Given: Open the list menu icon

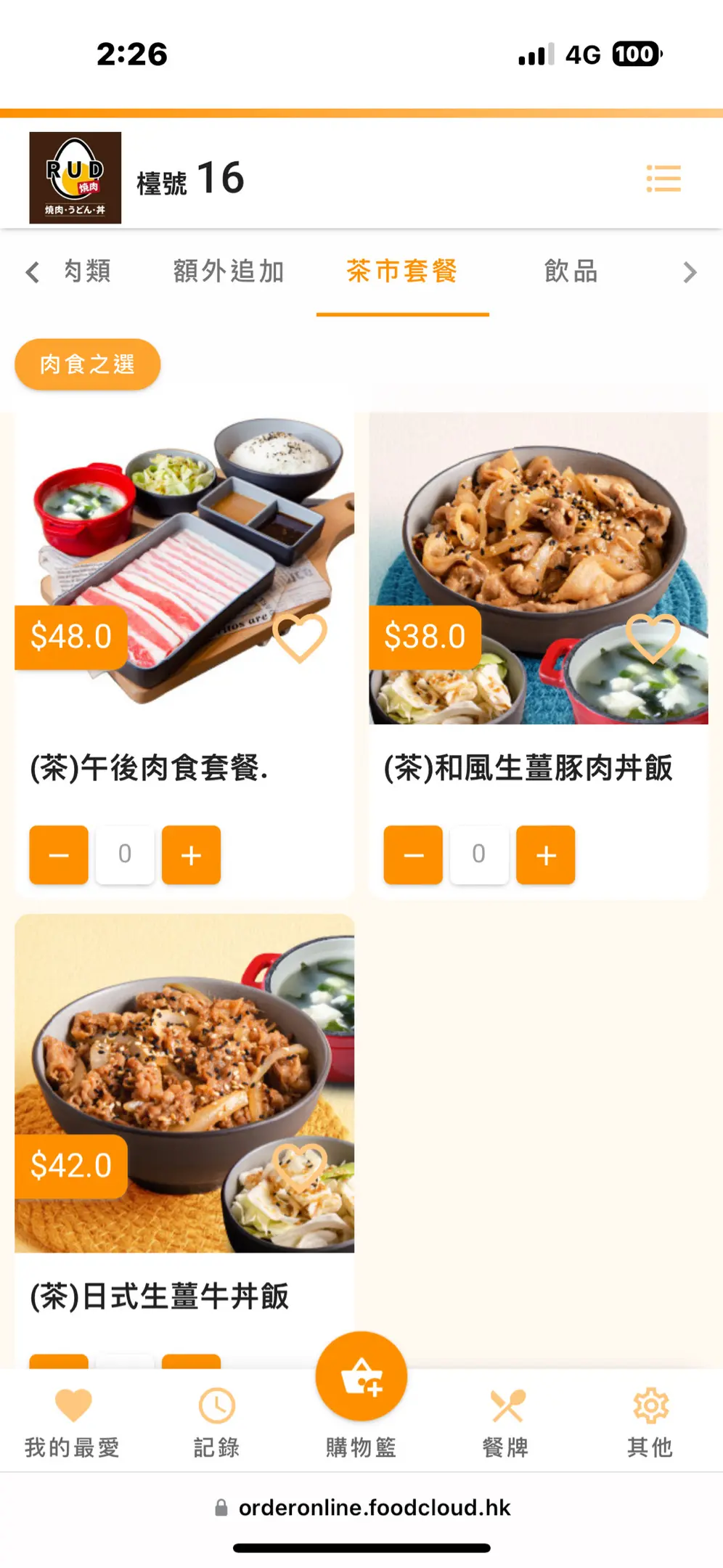Looking at the screenshot, I should [663, 179].
